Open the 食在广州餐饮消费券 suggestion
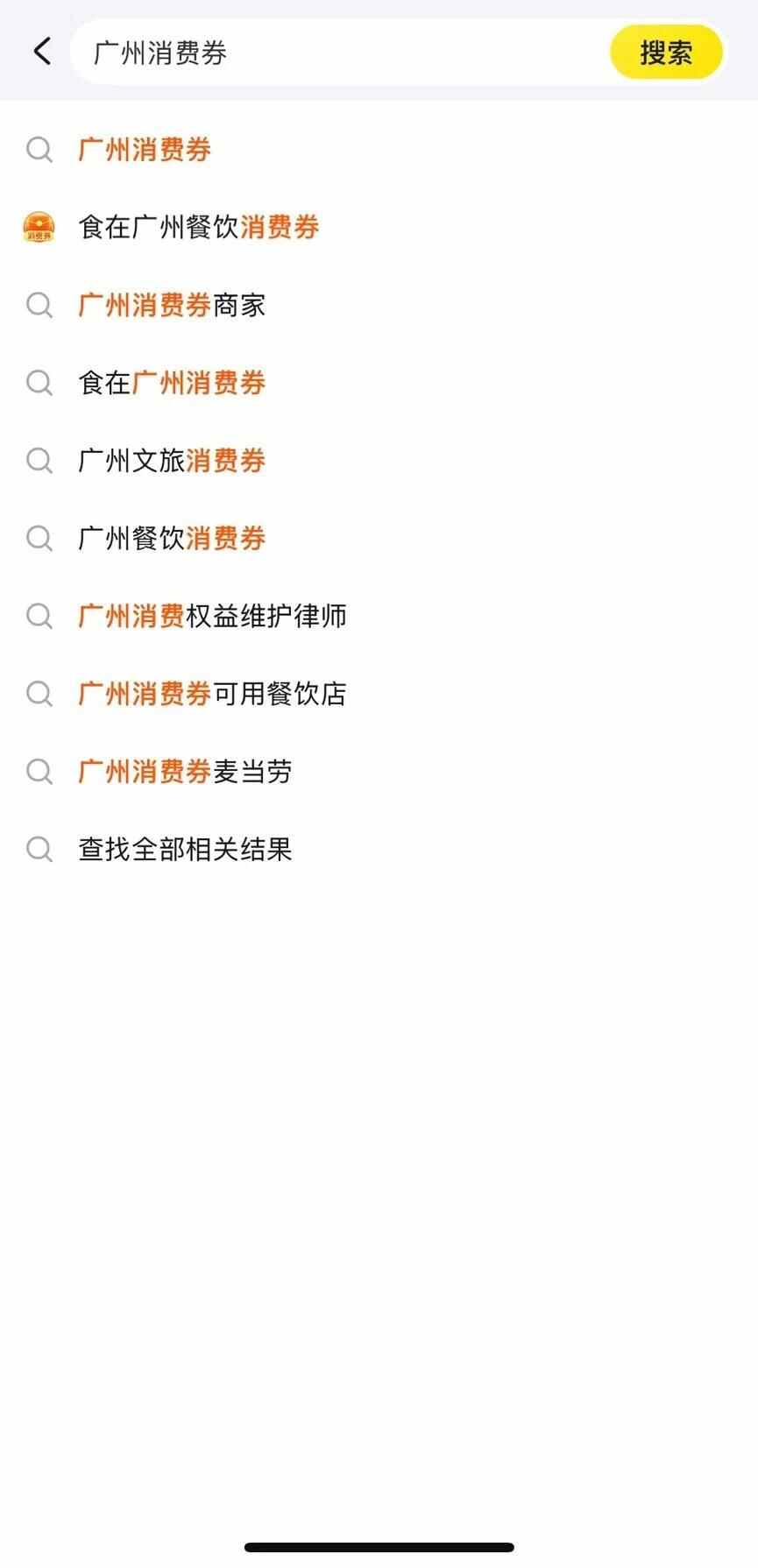The image size is (758, 1568). [198, 228]
